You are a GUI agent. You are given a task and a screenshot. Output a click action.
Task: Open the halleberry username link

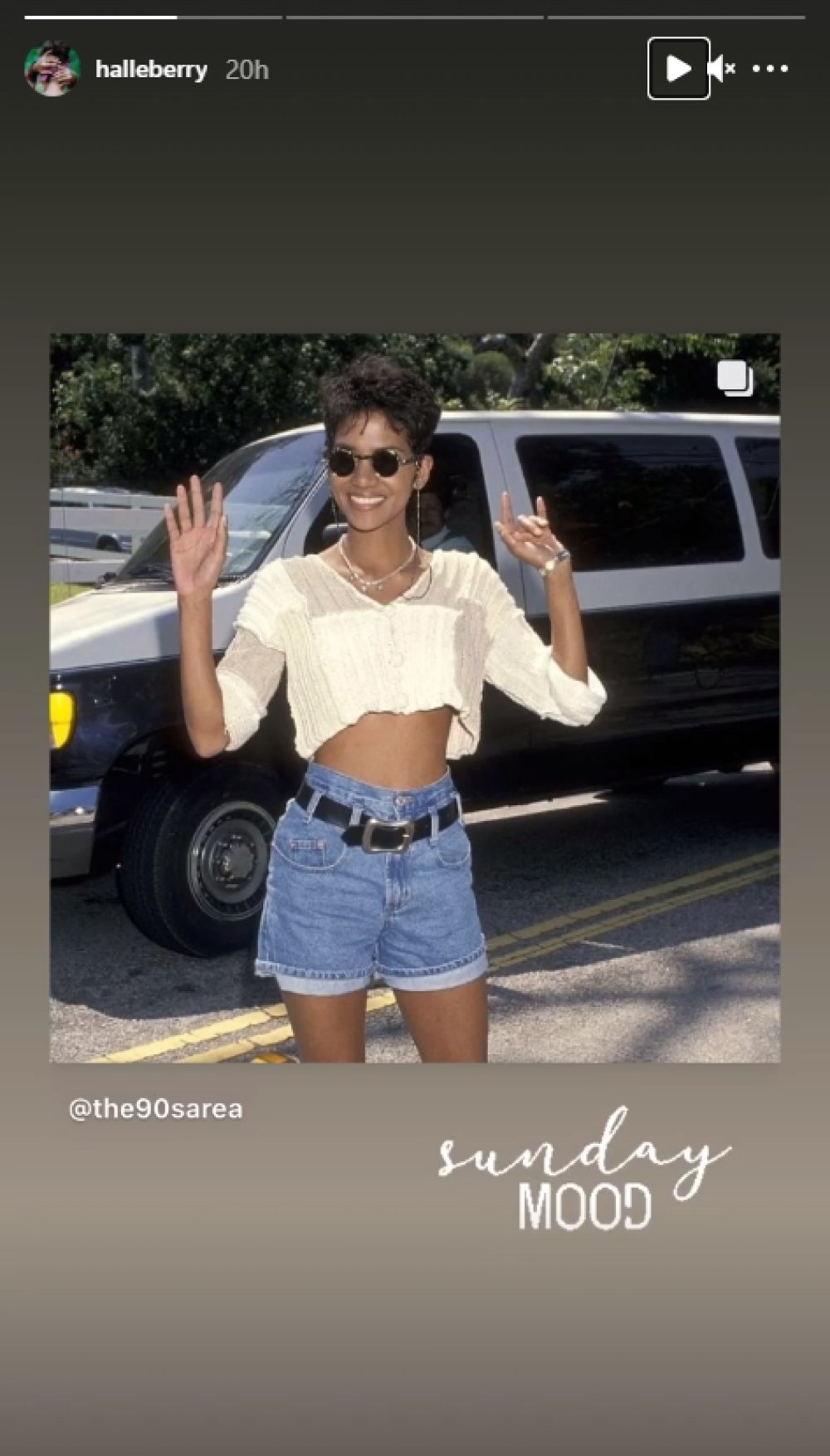pyautogui.click(x=151, y=70)
